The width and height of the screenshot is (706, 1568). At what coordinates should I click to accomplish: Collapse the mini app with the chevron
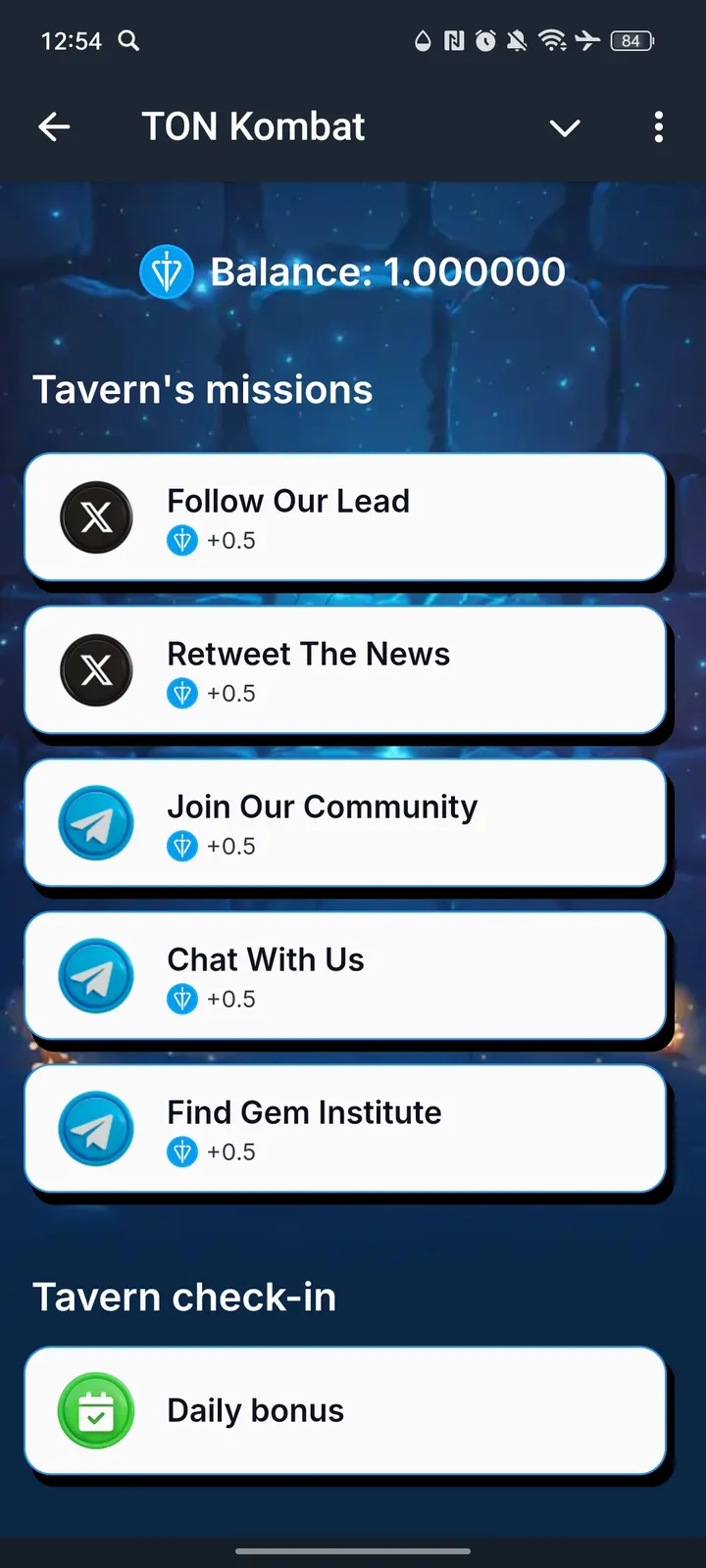tap(565, 127)
